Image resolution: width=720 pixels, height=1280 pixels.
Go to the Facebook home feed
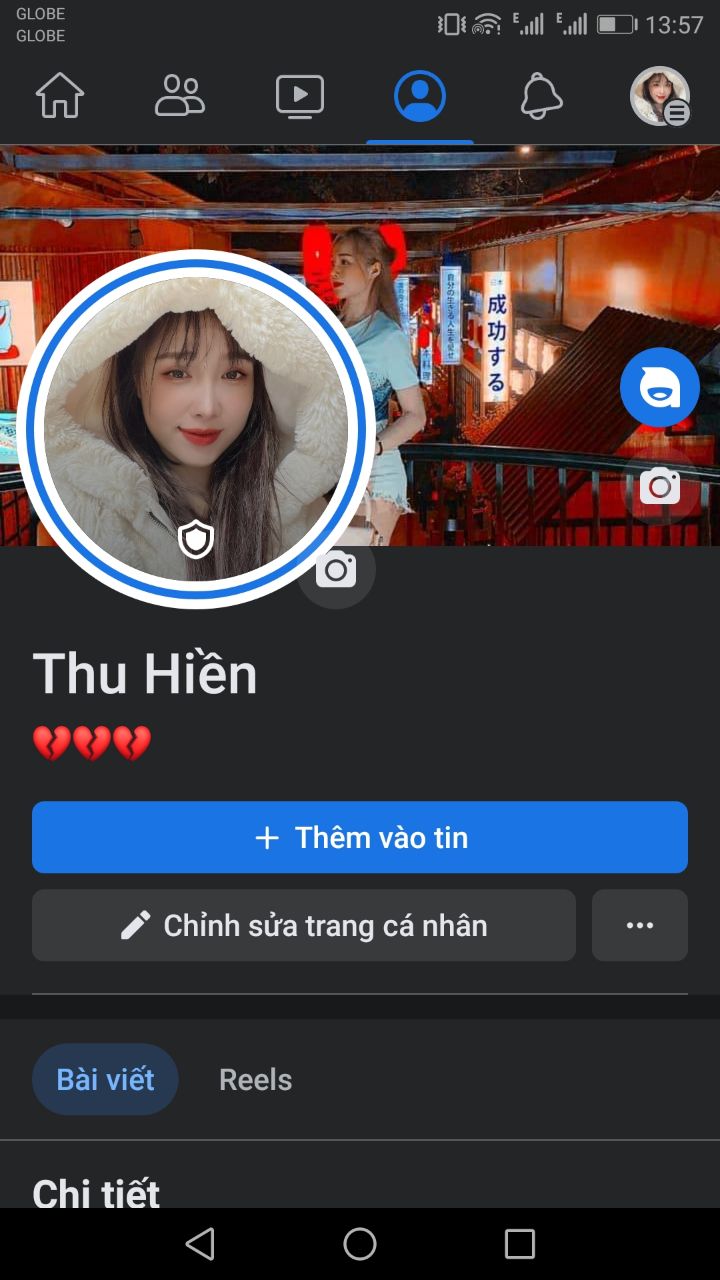coord(60,97)
